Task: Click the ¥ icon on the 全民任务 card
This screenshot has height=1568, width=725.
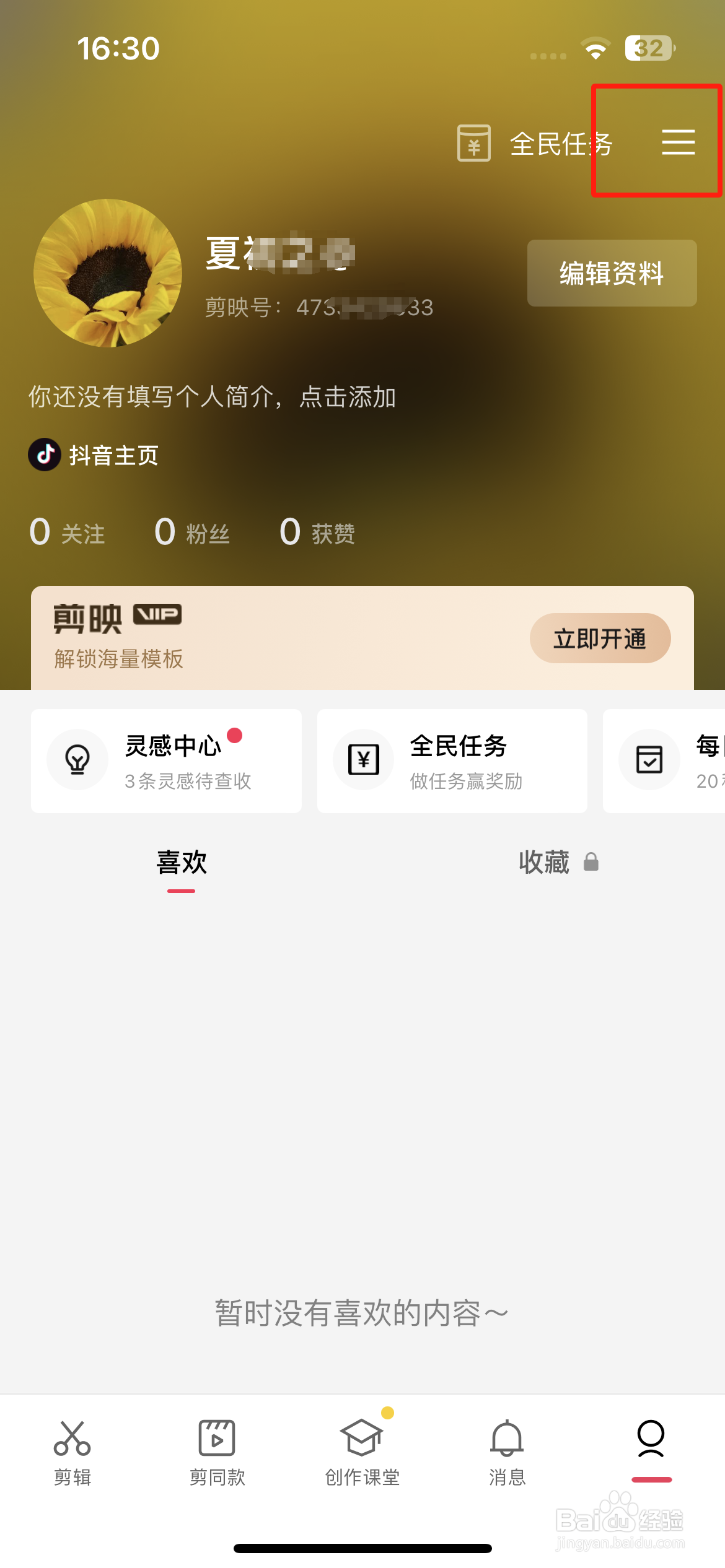Action: coord(364,759)
